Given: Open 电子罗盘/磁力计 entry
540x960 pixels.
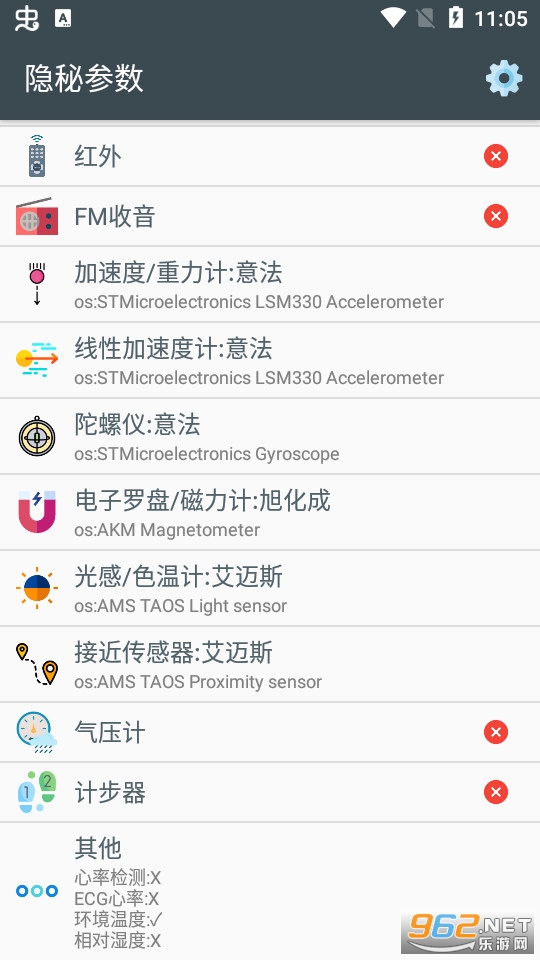Looking at the screenshot, I should [x=270, y=512].
